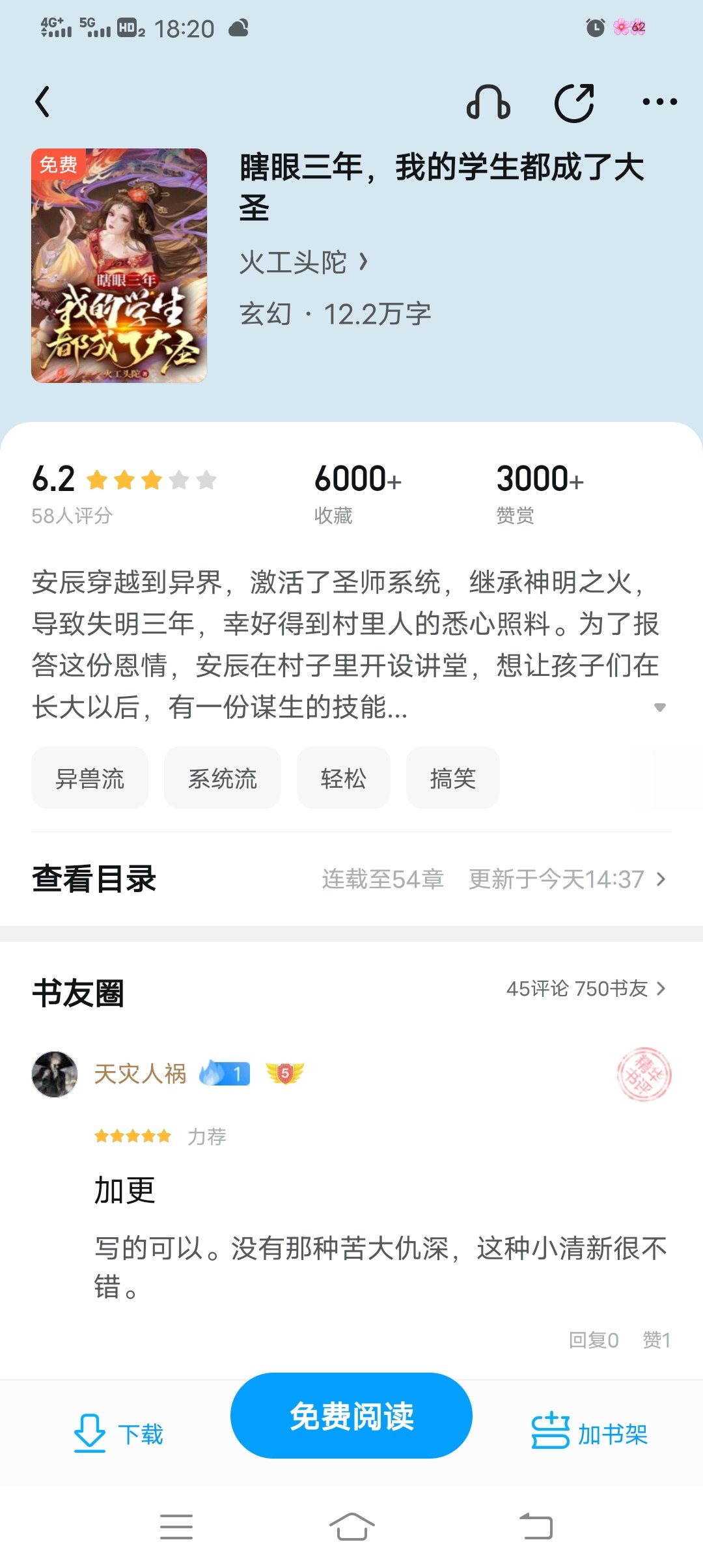This screenshot has height=1568, width=703.
Task: View author 火工头陀's page
Action: pyautogui.click(x=303, y=263)
